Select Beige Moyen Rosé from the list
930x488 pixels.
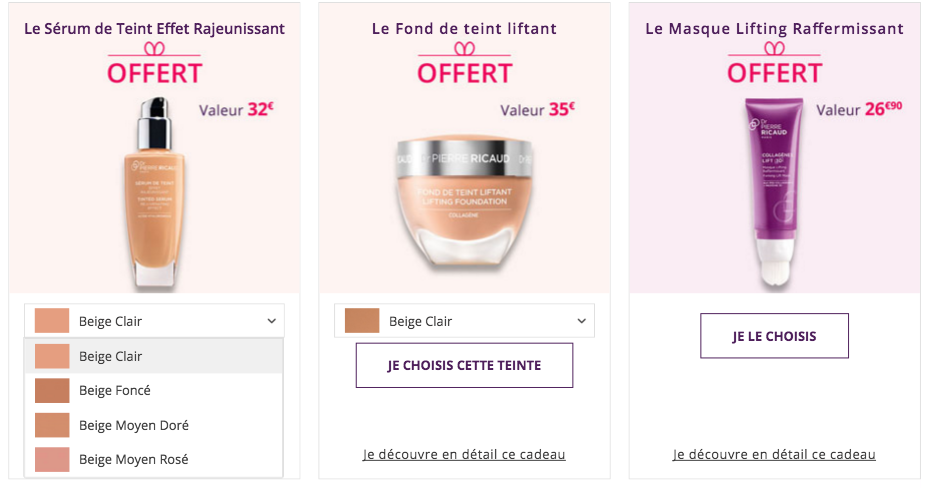click(154, 459)
